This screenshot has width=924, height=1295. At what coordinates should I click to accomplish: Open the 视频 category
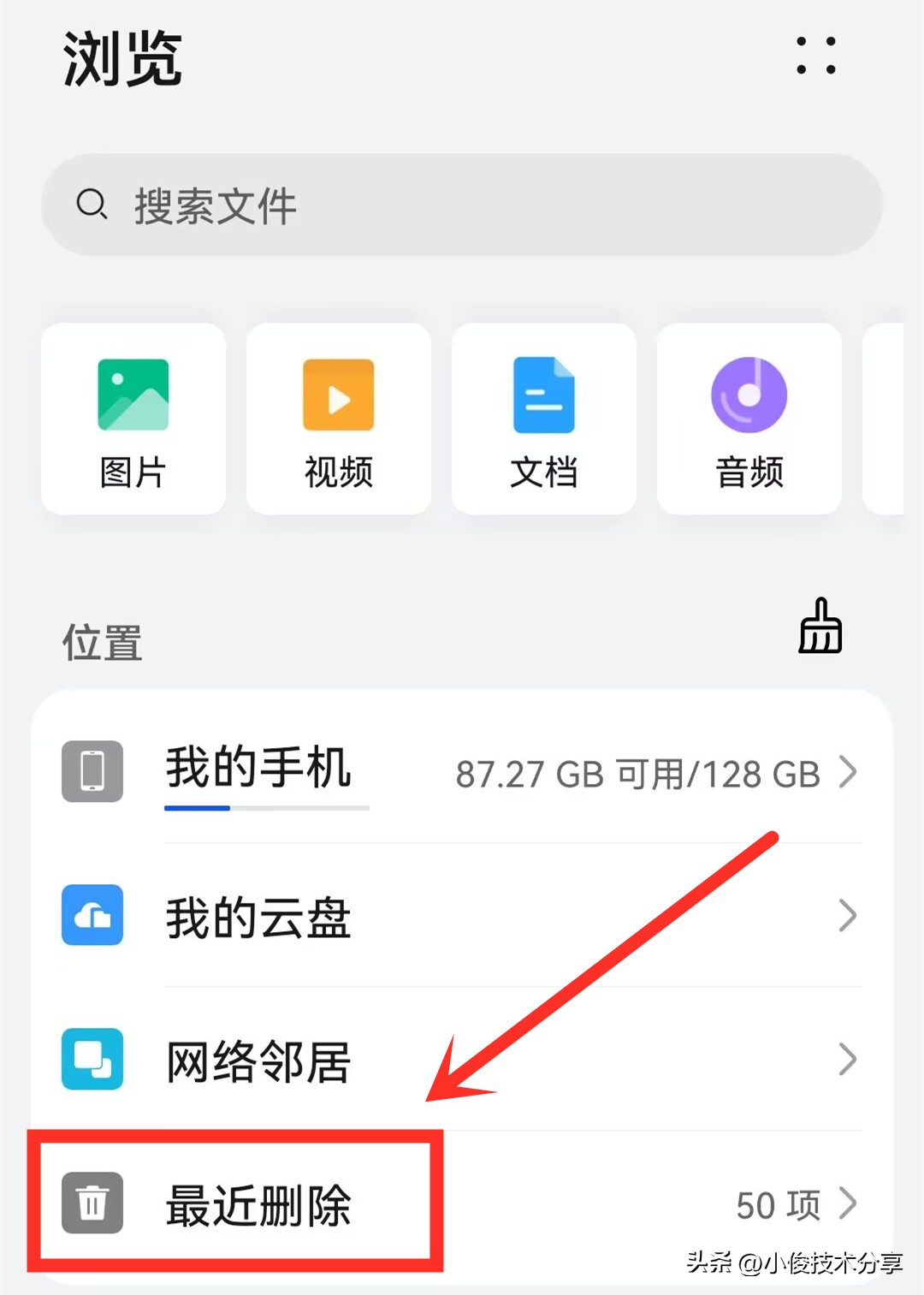(339, 419)
